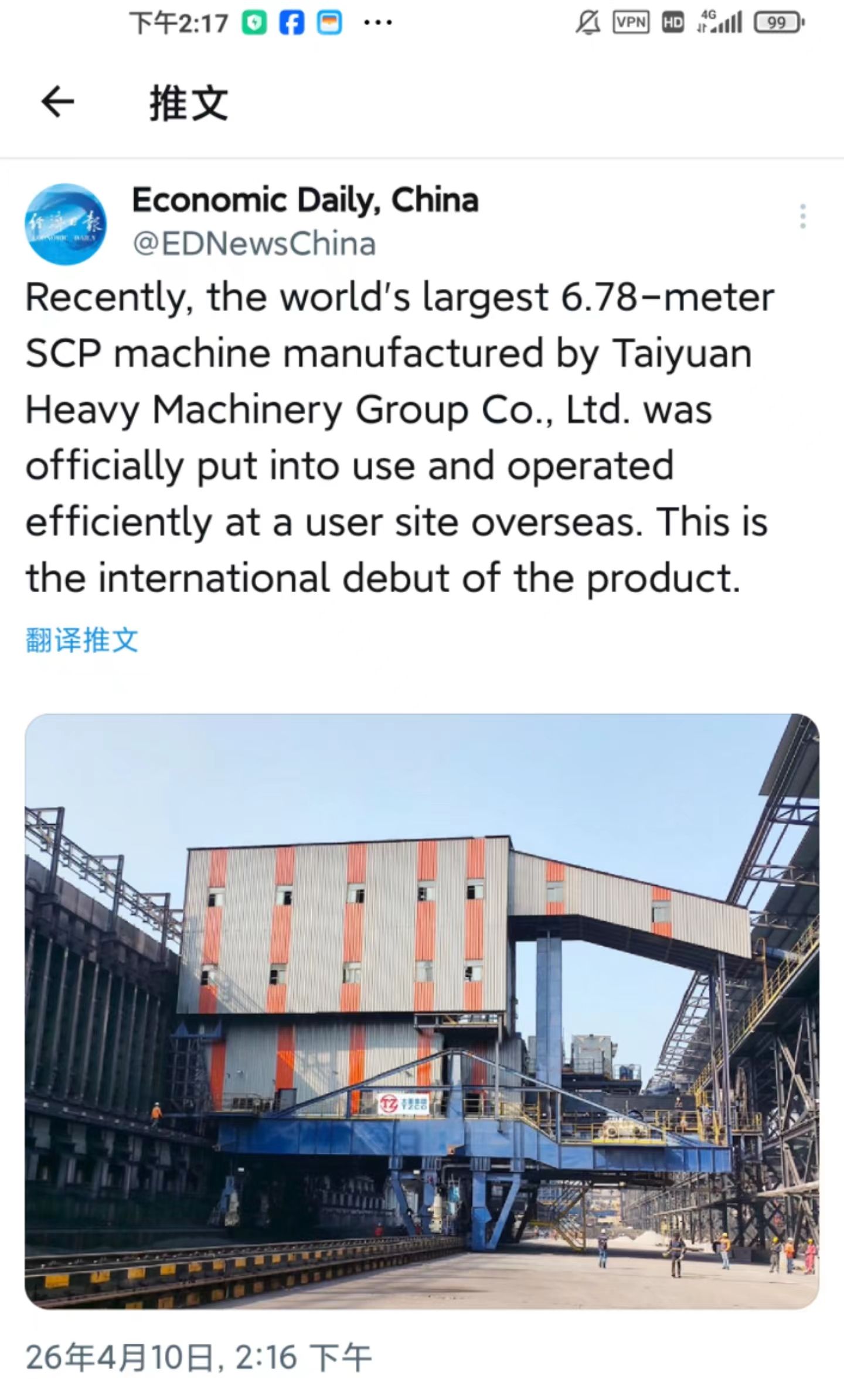Open the @EDNewsChina account name
This screenshot has height=1400, width=844.
[254, 244]
